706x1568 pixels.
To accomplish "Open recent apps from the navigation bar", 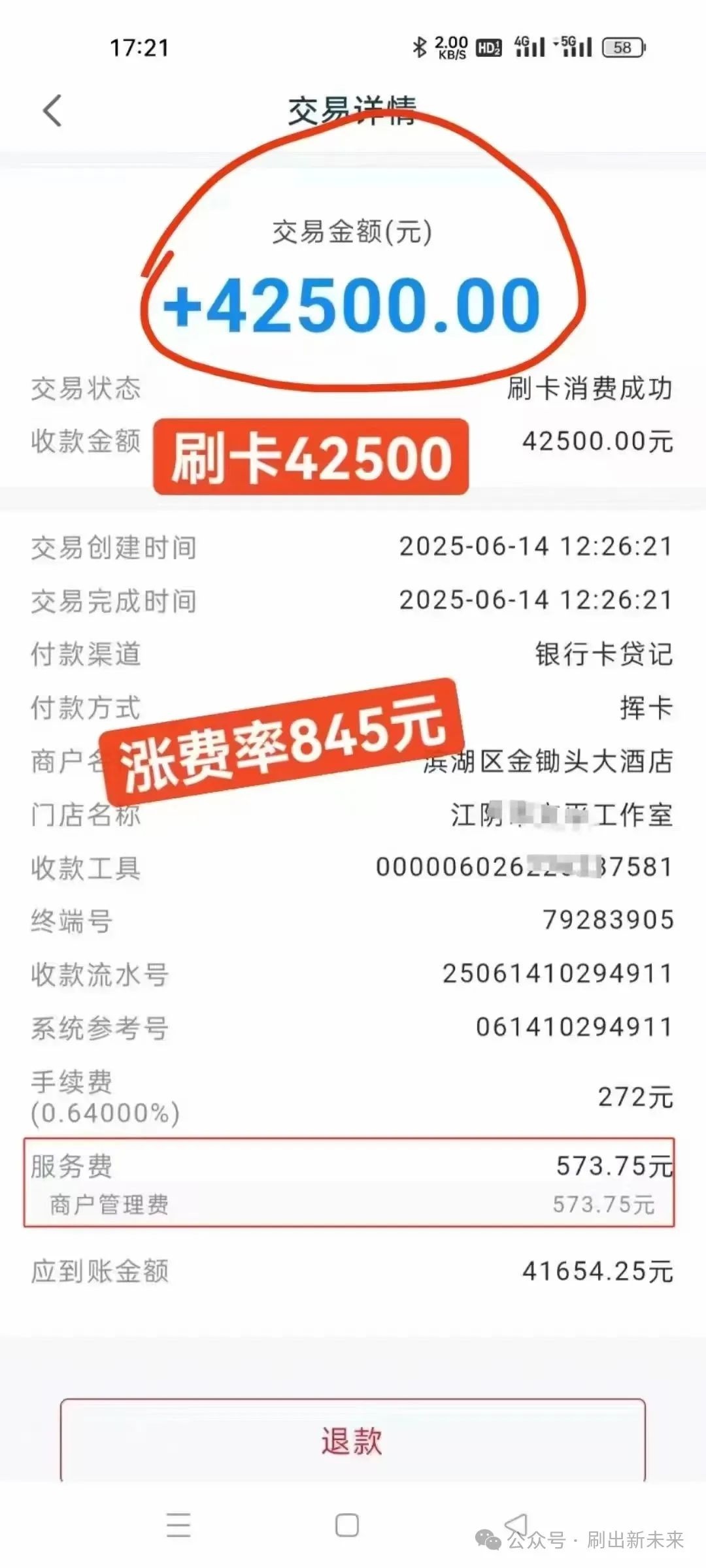I will coord(178,1524).
